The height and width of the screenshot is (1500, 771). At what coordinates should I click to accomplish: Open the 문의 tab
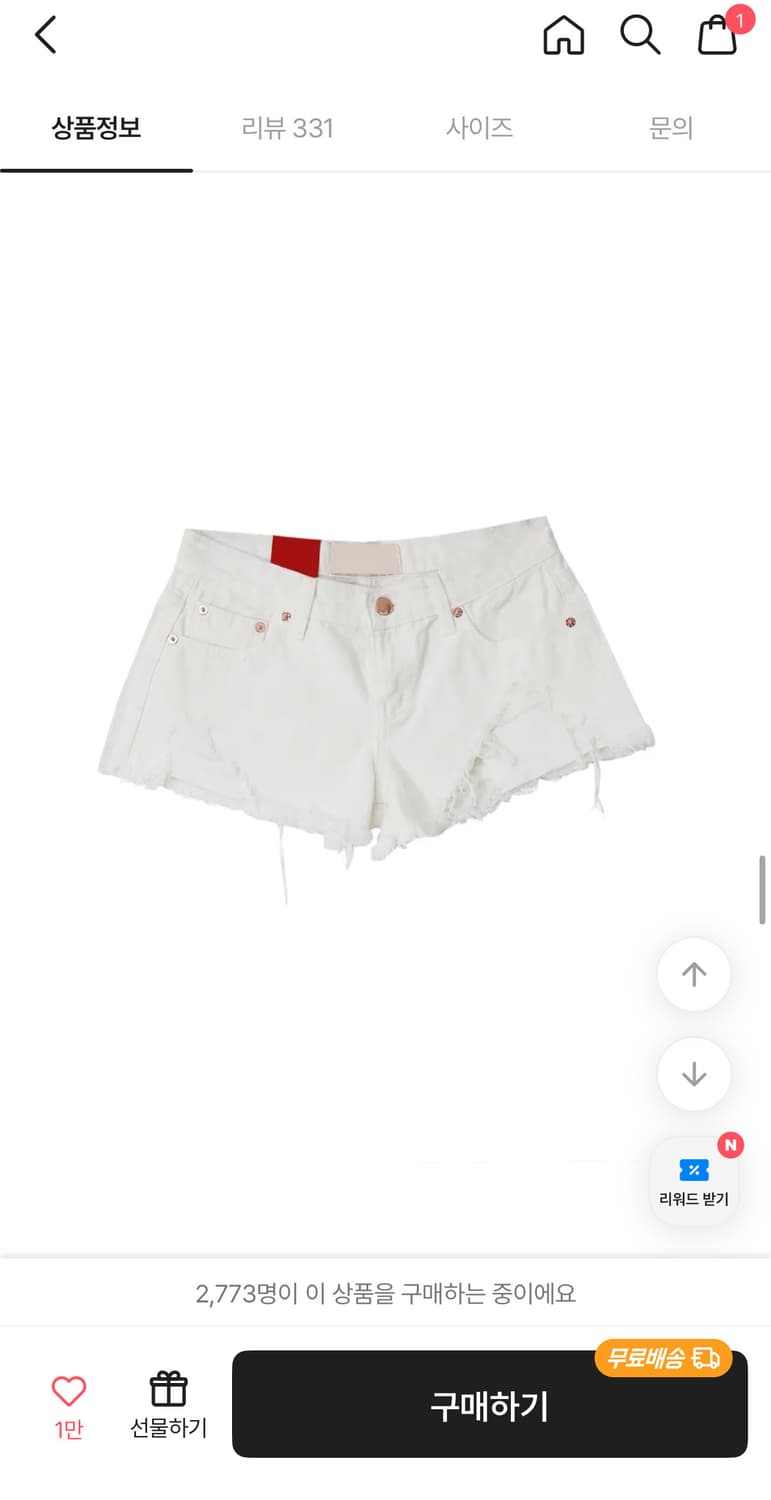(x=672, y=128)
